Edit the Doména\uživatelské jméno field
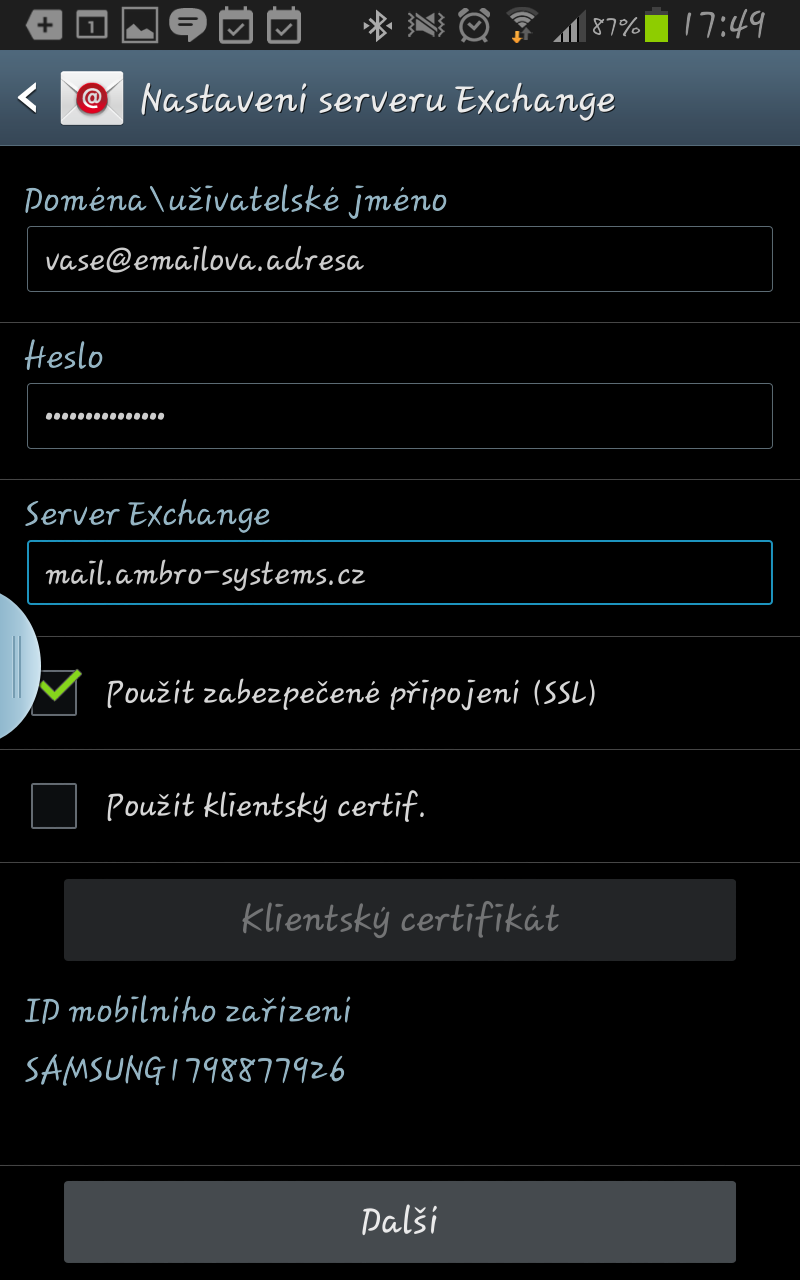 coord(399,259)
